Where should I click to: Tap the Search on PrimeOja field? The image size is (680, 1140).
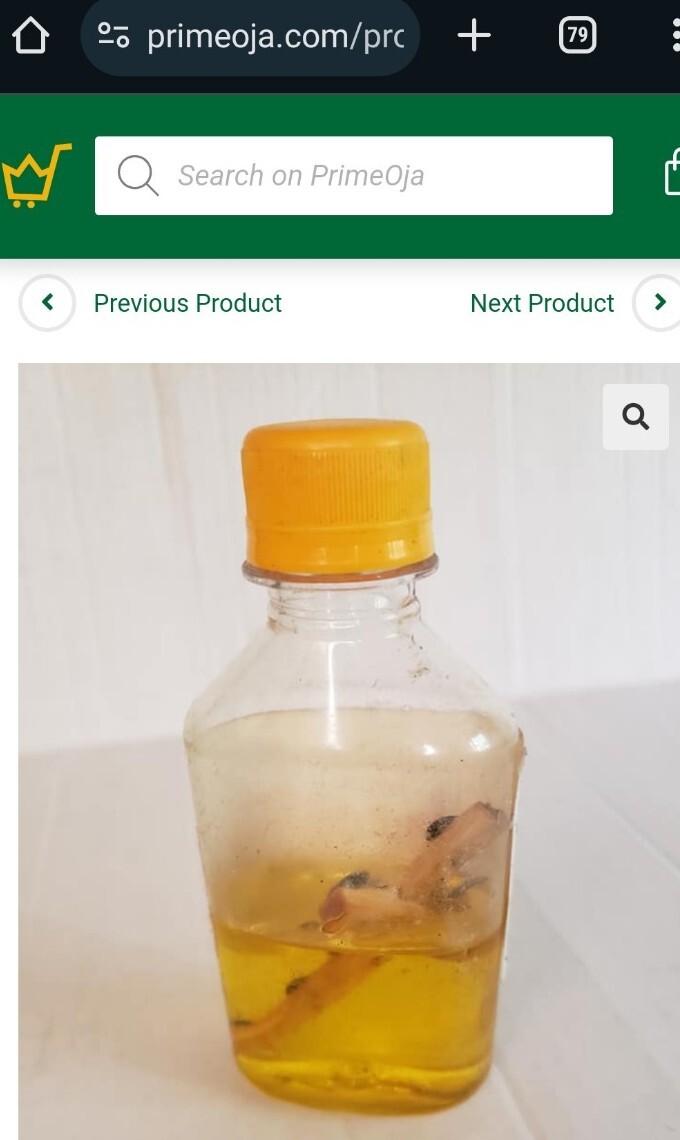(x=354, y=176)
